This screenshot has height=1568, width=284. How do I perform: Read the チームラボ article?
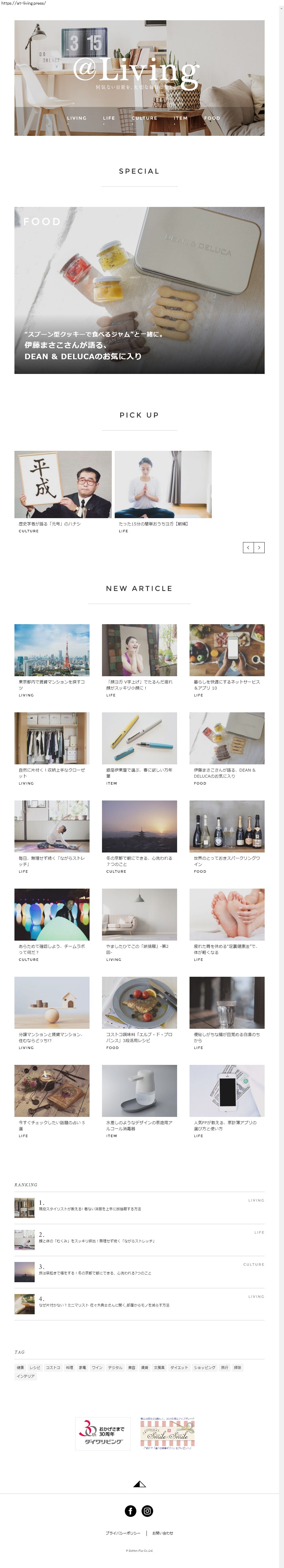[x=52, y=914]
